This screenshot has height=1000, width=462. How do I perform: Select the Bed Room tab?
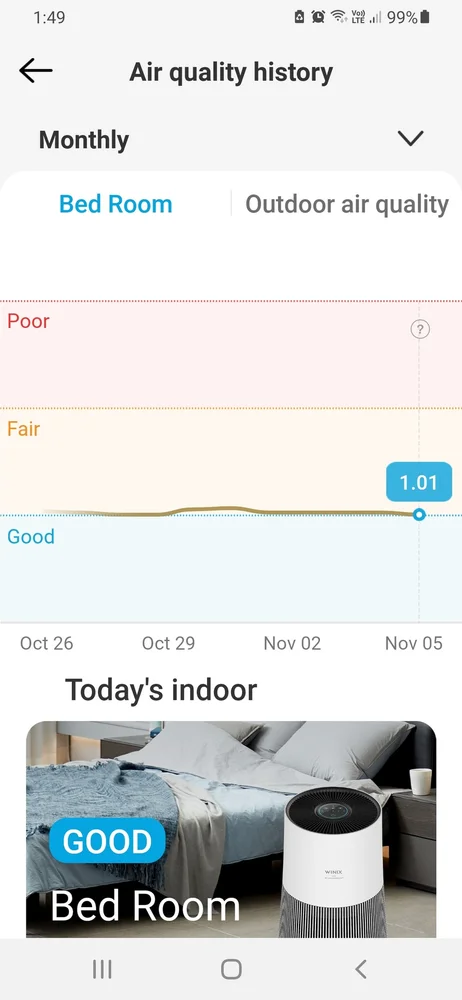116,204
